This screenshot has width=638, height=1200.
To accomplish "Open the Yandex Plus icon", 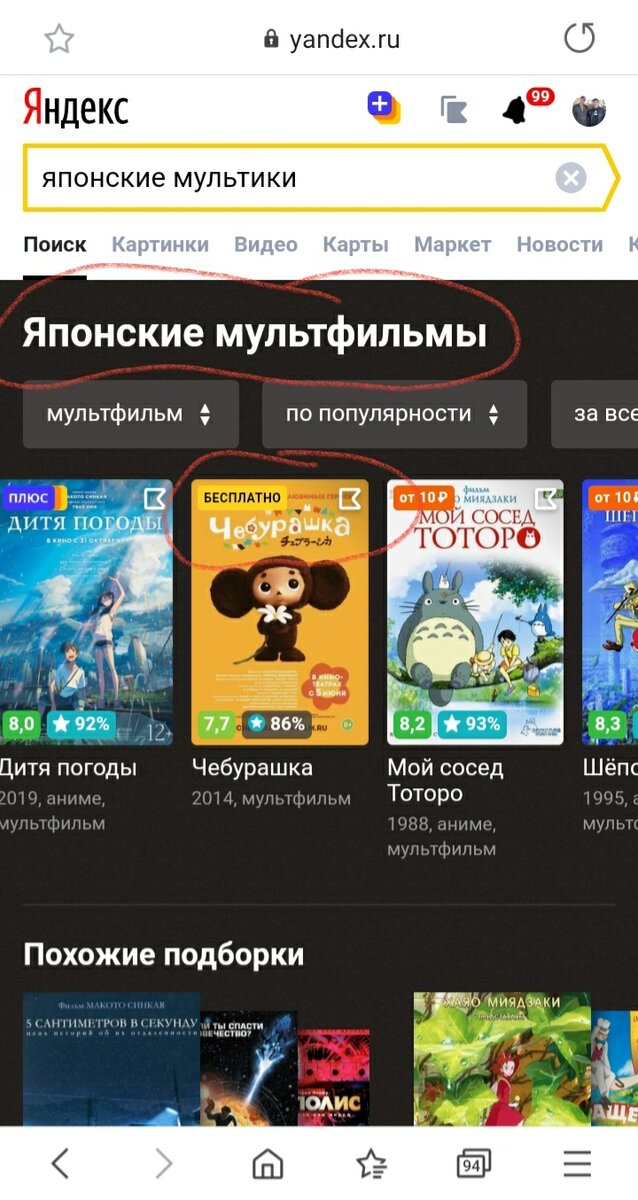I will pos(384,108).
